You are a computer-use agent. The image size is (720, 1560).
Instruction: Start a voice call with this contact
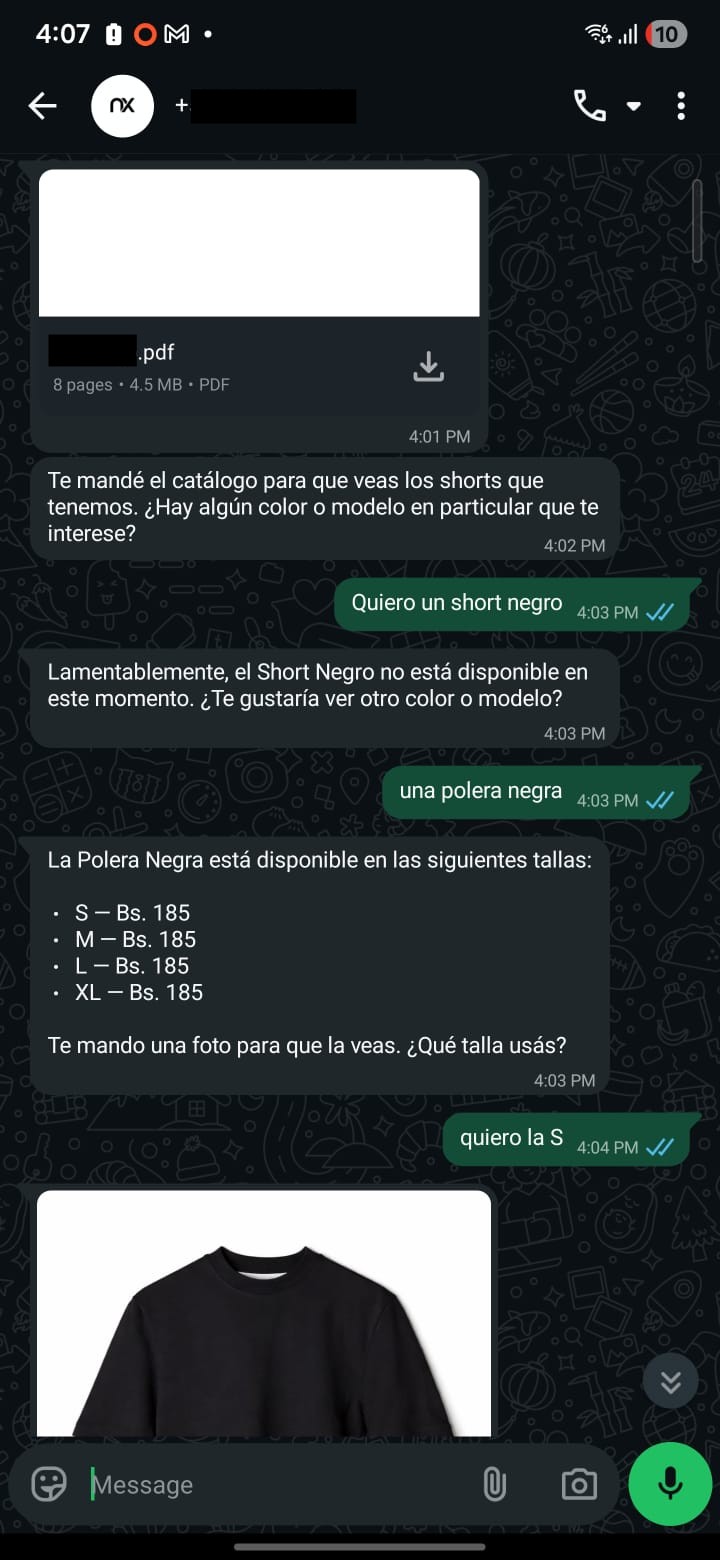click(588, 106)
